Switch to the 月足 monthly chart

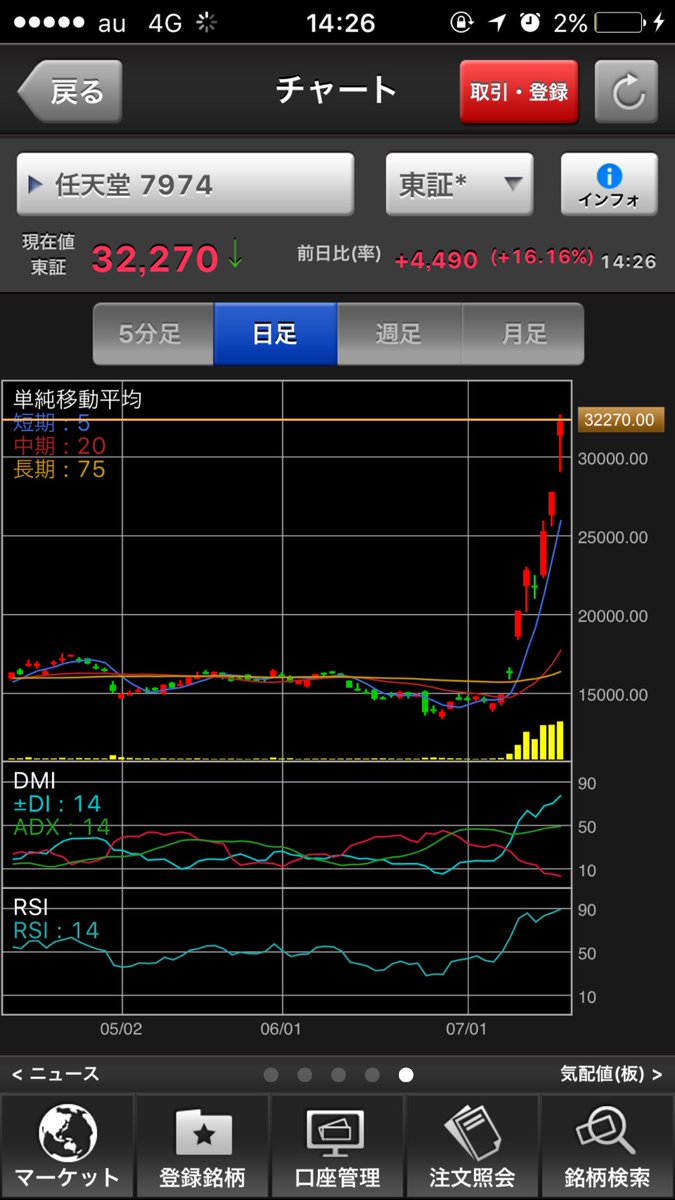coord(522,334)
